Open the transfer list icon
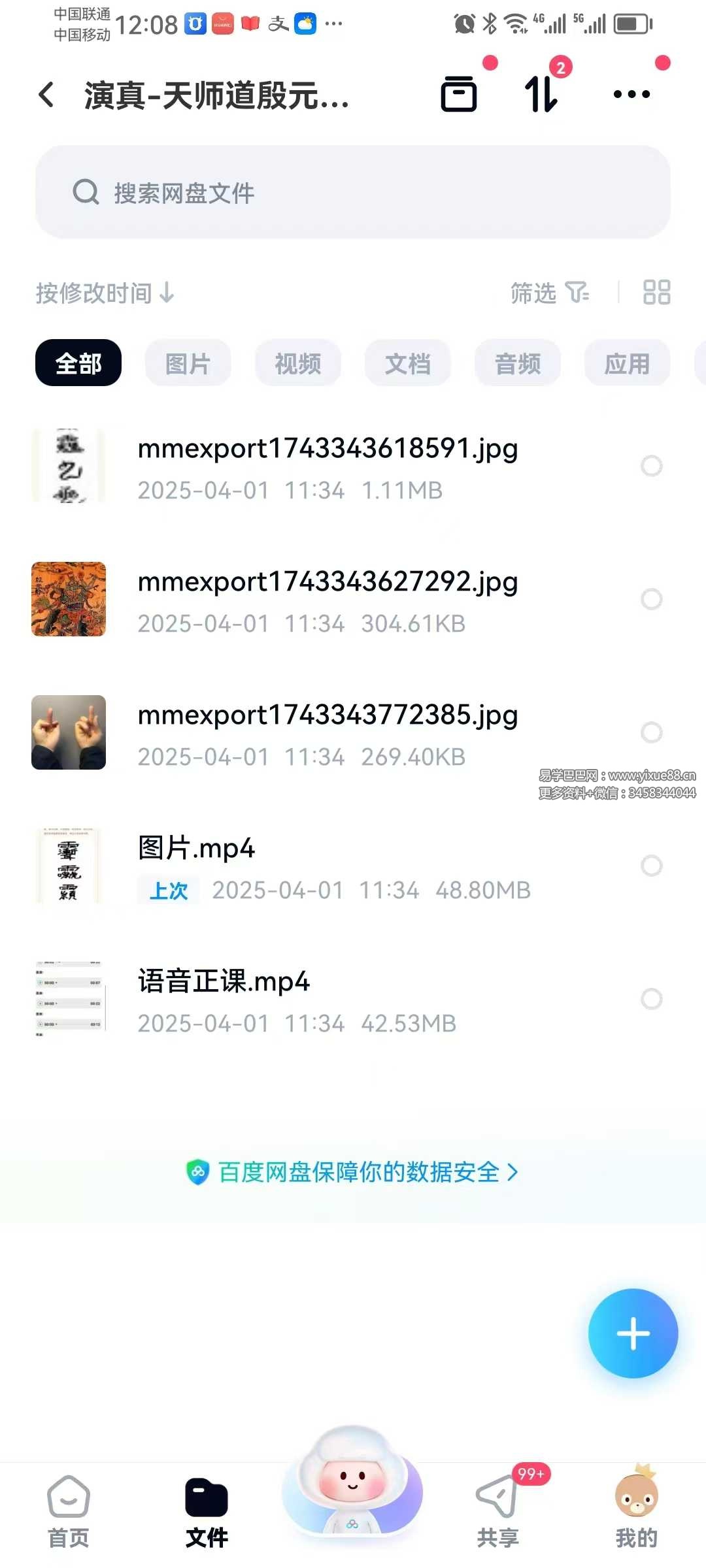Screen dimensions: 706x1568 pyautogui.click(x=542, y=95)
